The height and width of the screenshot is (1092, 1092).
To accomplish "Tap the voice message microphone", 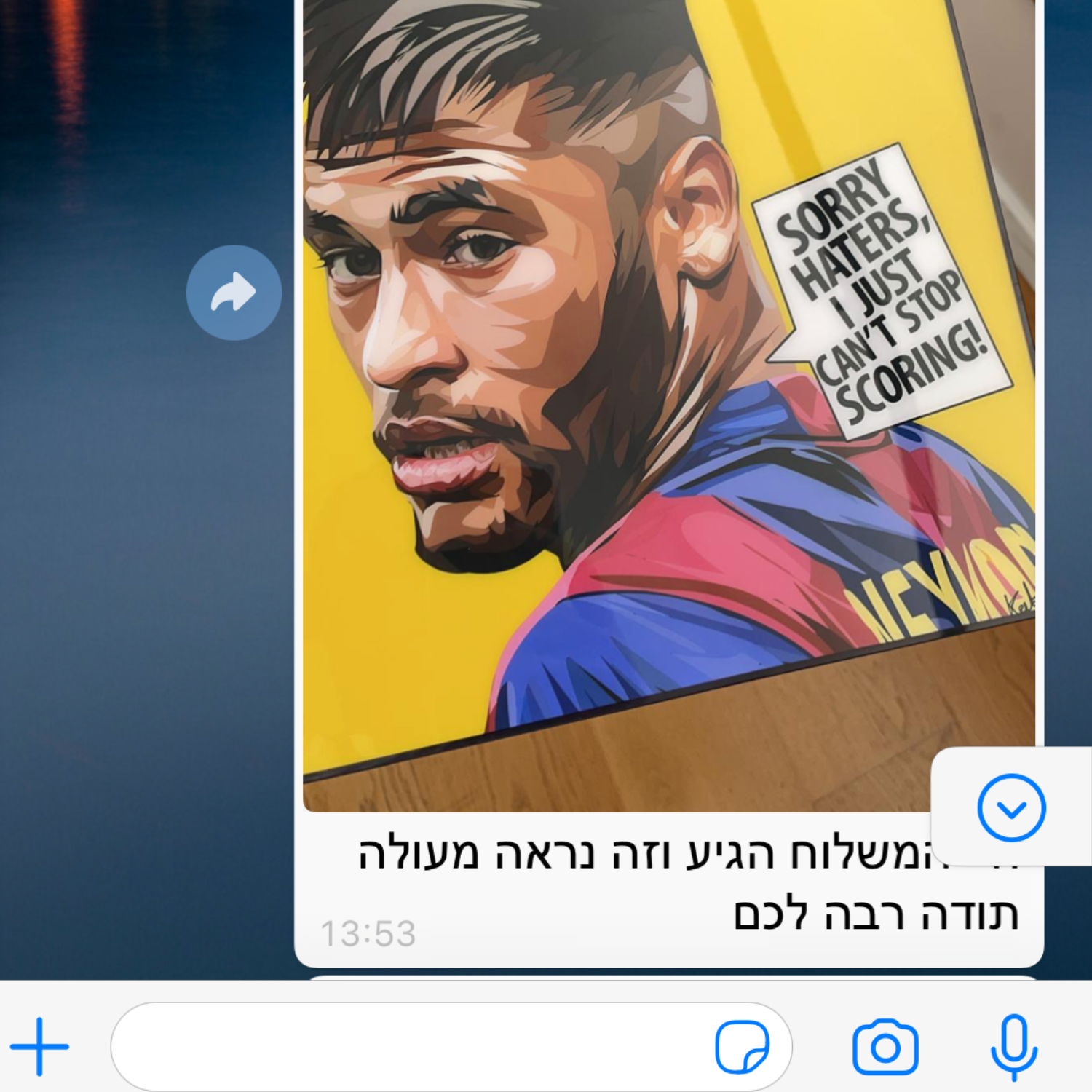I will click(x=1014, y=1047).
